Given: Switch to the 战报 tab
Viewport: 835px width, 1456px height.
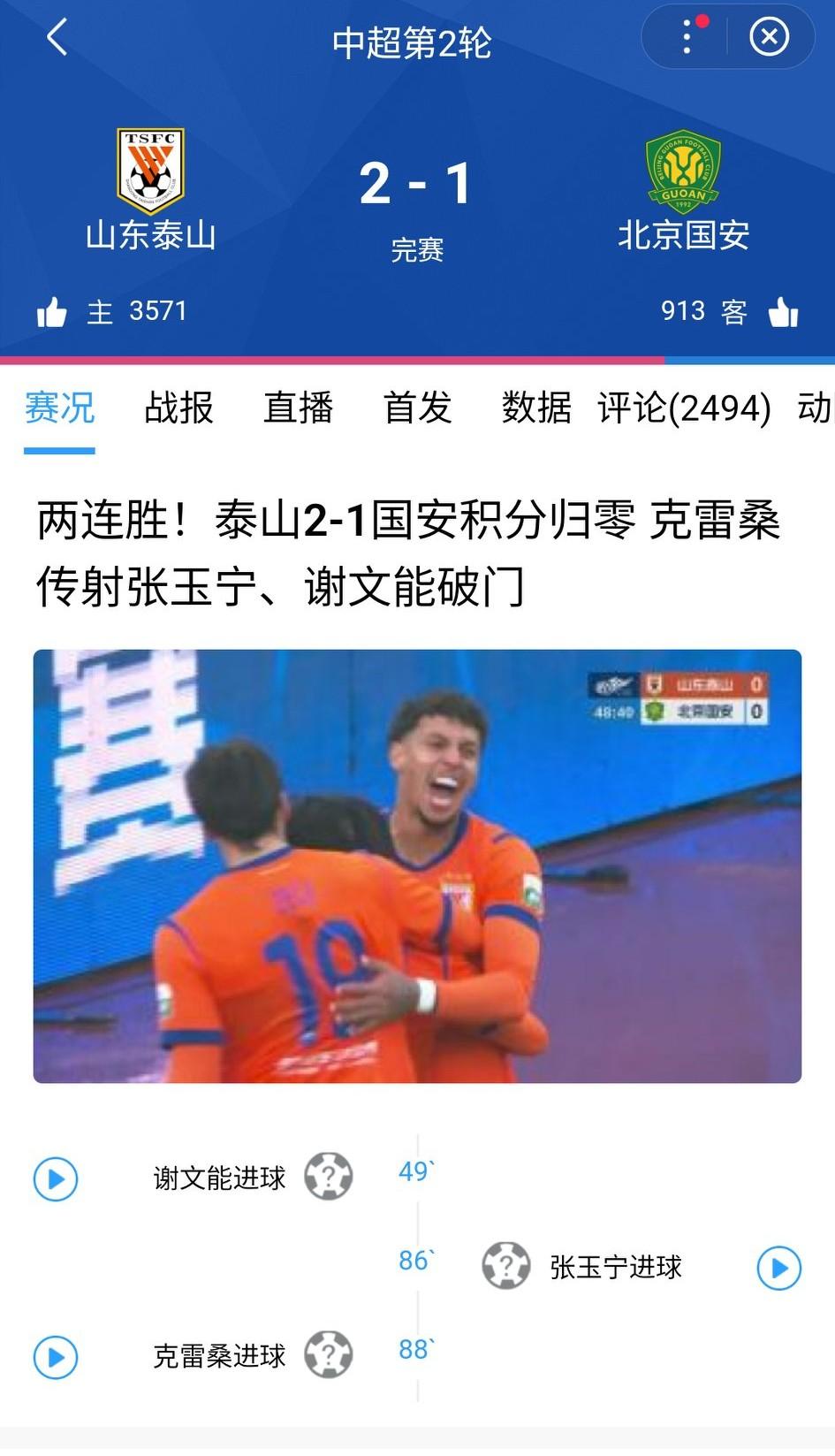Looking at the screenshot, I should (178, 408).
